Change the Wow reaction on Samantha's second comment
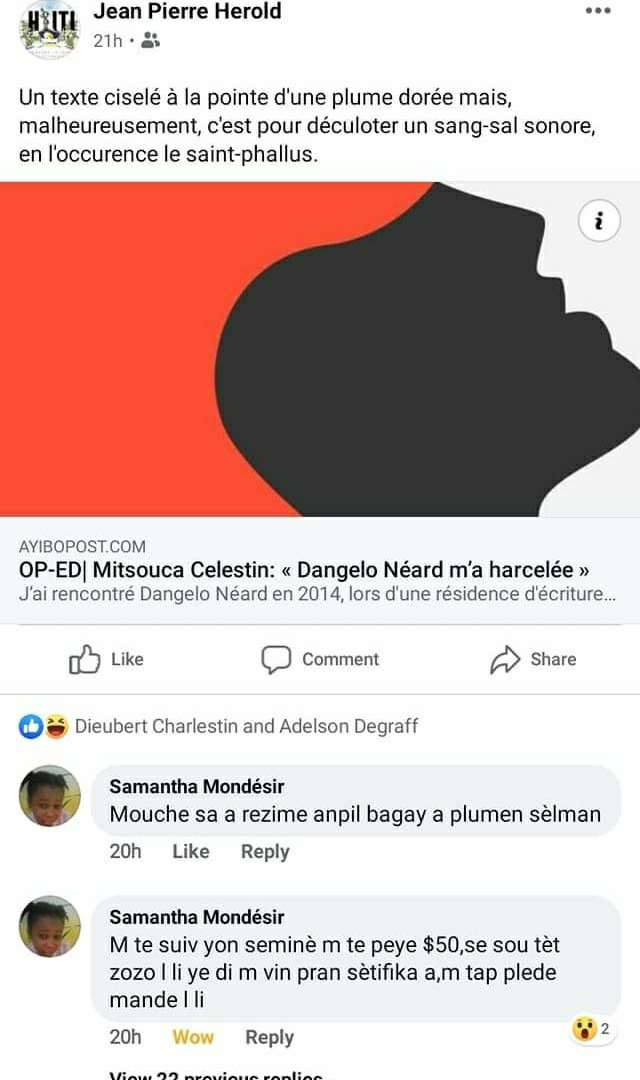Viewport: 640px width, 1080px height. click(192, 1037)
